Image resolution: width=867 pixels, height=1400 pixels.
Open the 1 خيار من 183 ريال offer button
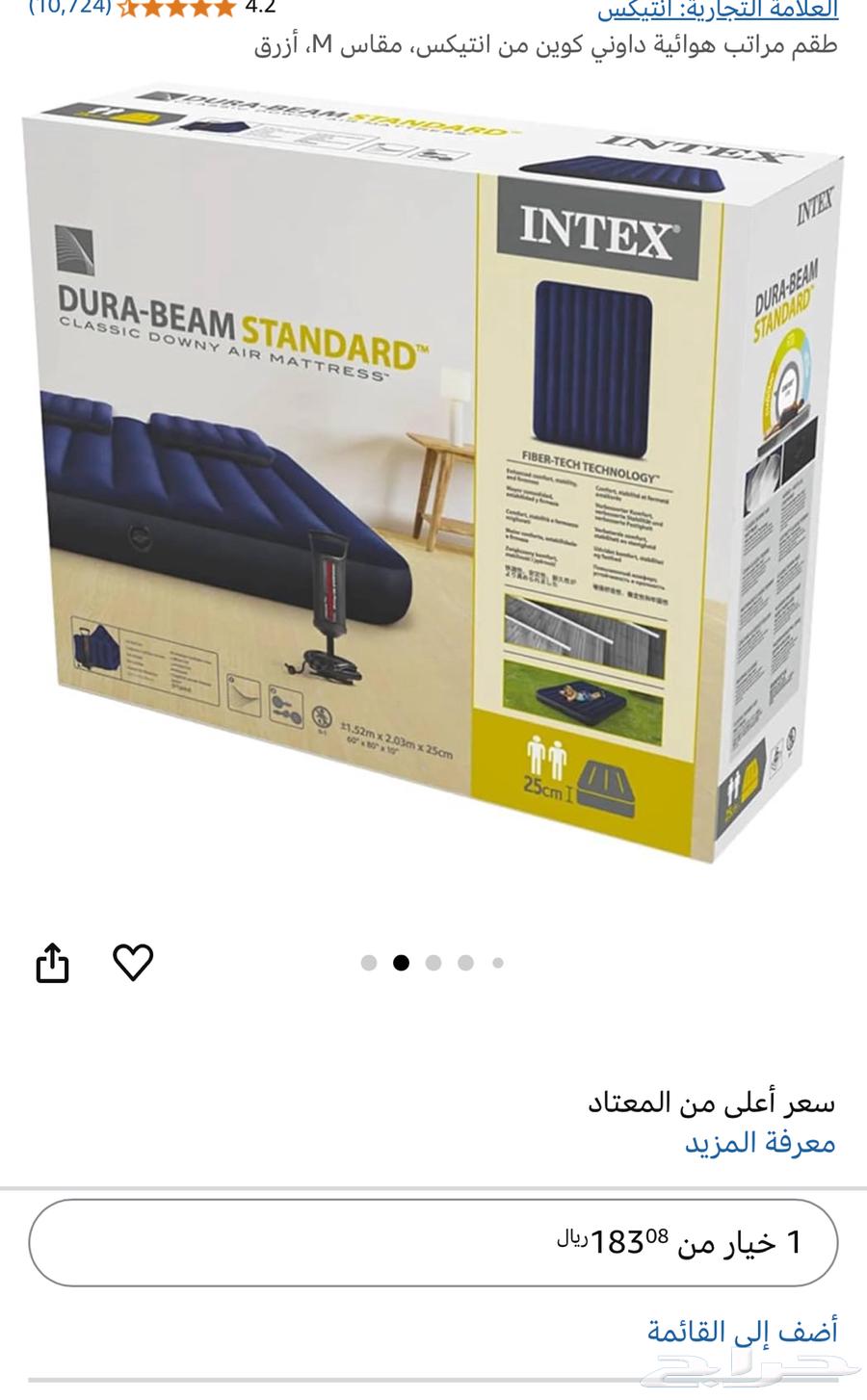pyautogui.click(x=433, y=1242)
